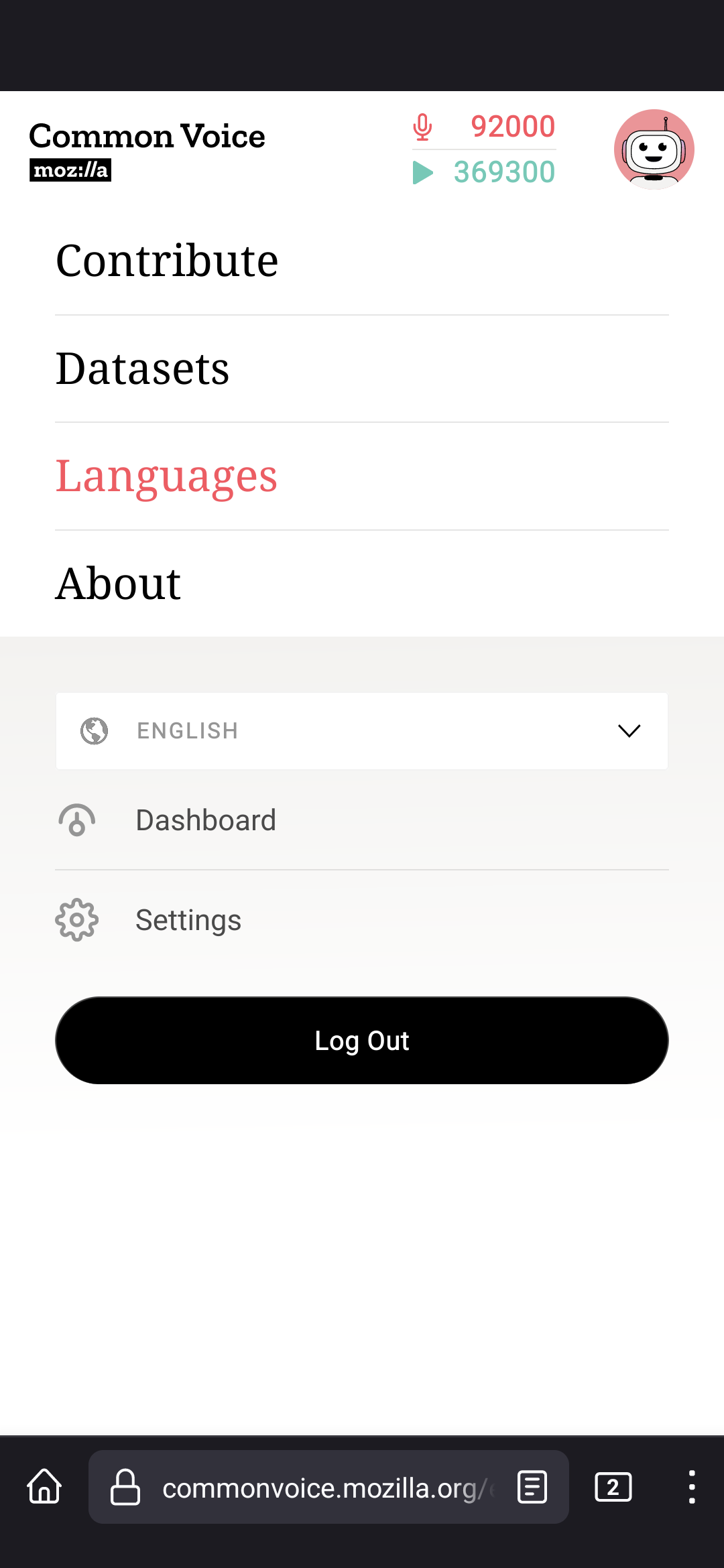
Task: Open the Contribute menu item
Action: tap(166, 261)
